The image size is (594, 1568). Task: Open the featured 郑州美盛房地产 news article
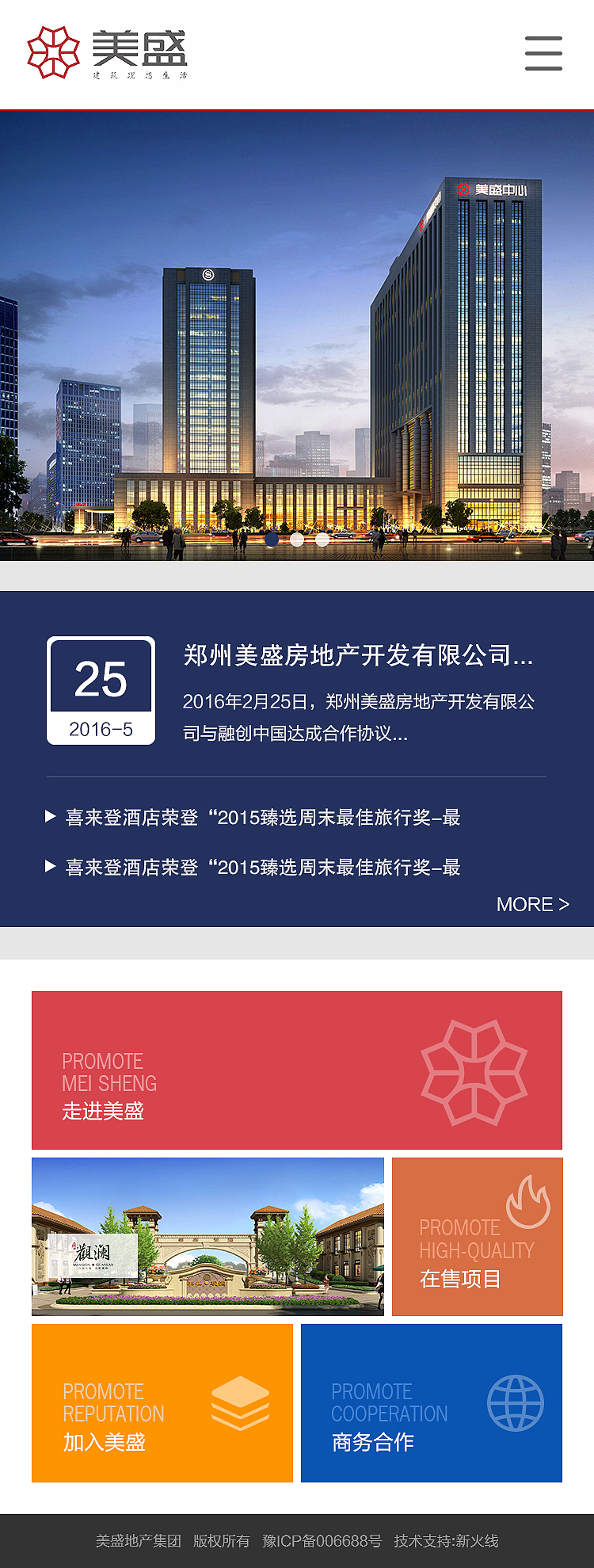coord(358,656)
